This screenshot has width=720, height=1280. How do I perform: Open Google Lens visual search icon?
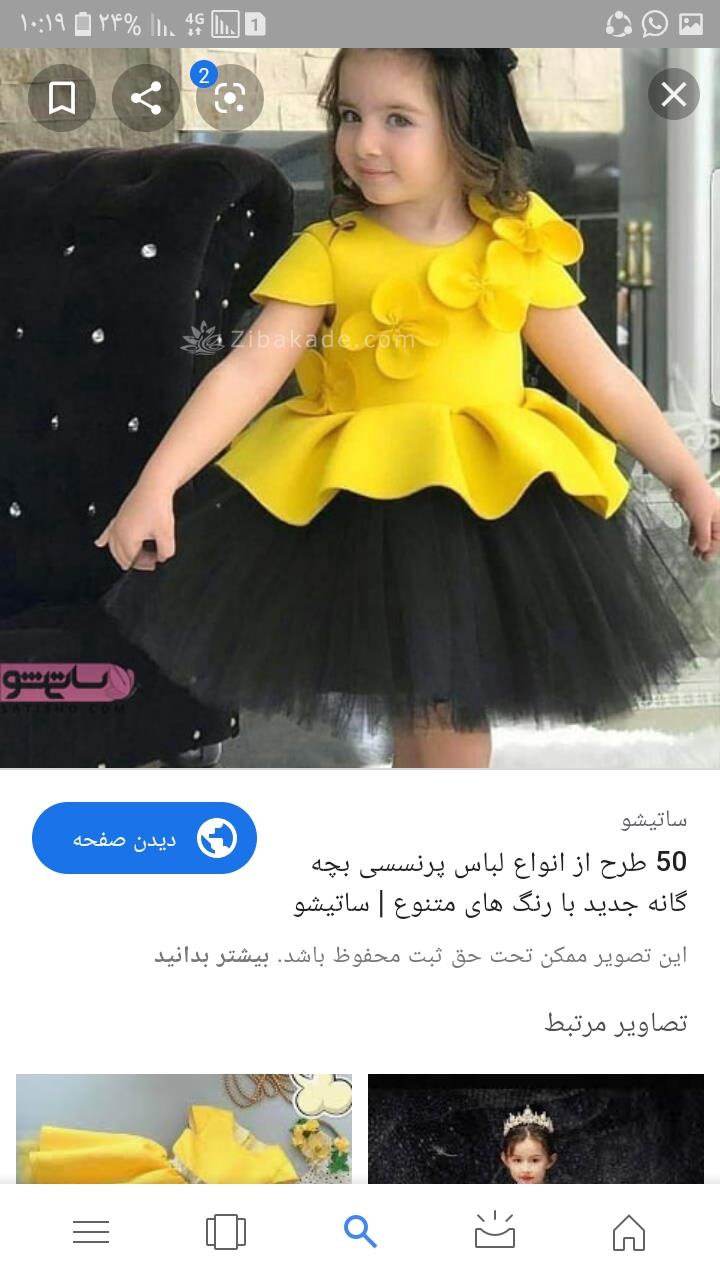point(230,98)
